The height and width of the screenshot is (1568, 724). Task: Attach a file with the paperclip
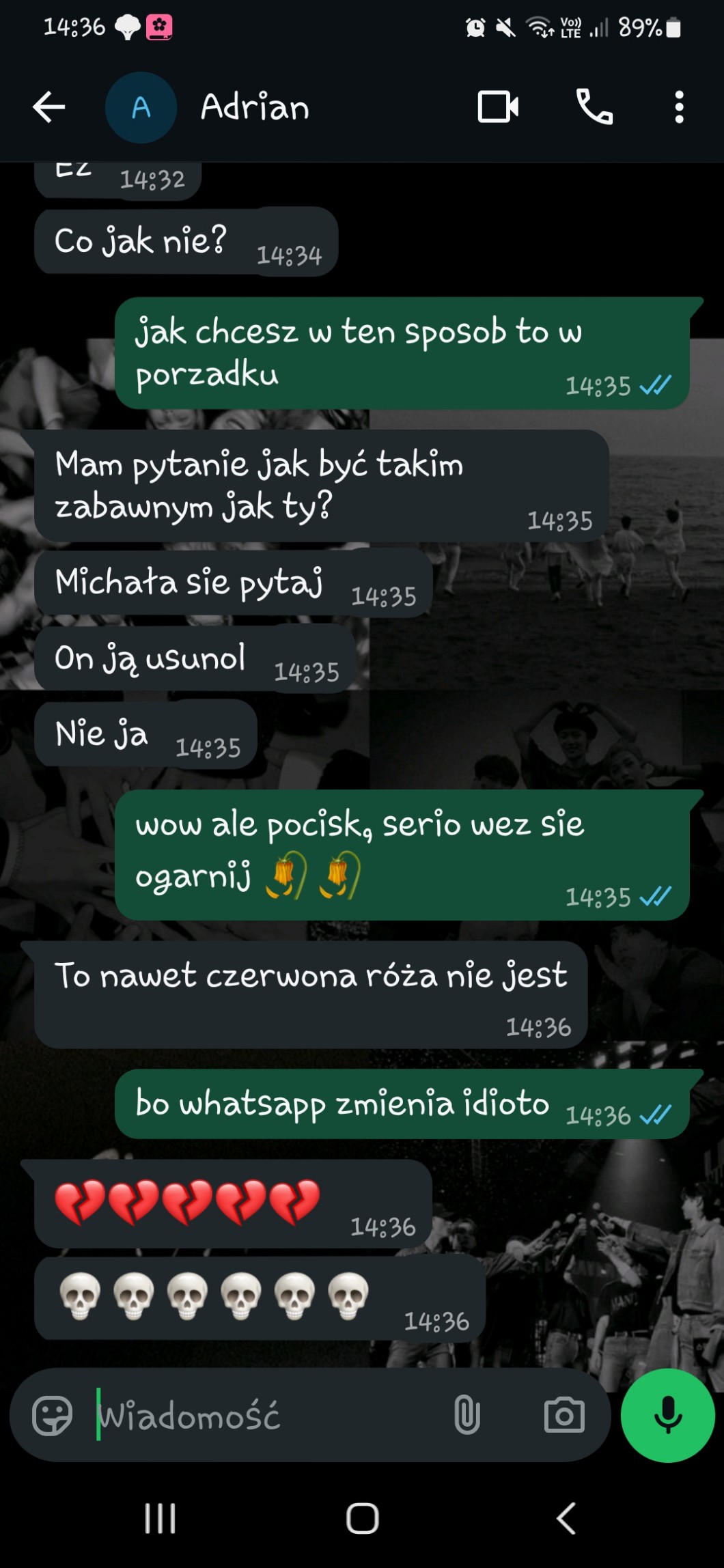pos(467,1416)
